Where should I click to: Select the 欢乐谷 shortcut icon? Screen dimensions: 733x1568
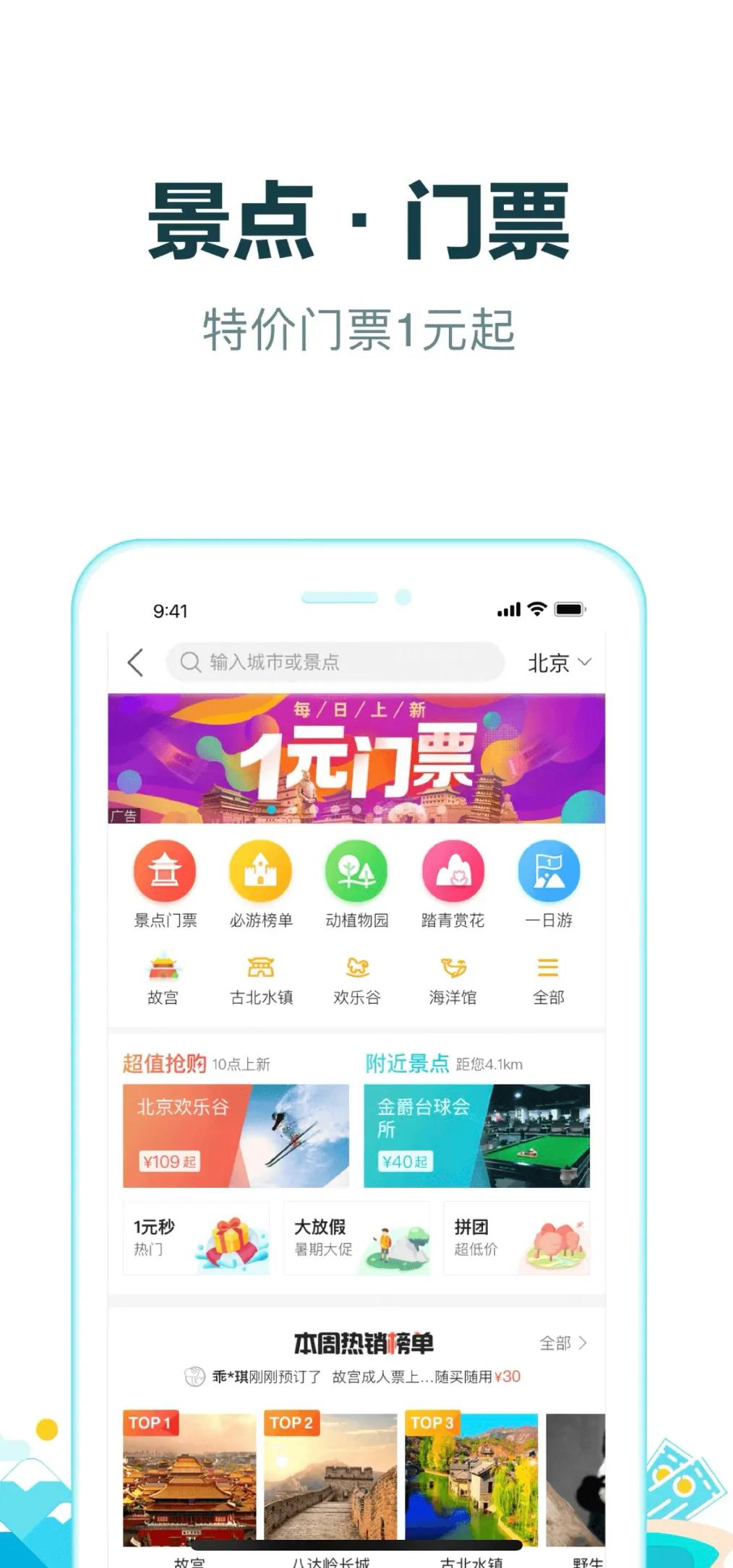click(x=357, y=968)
